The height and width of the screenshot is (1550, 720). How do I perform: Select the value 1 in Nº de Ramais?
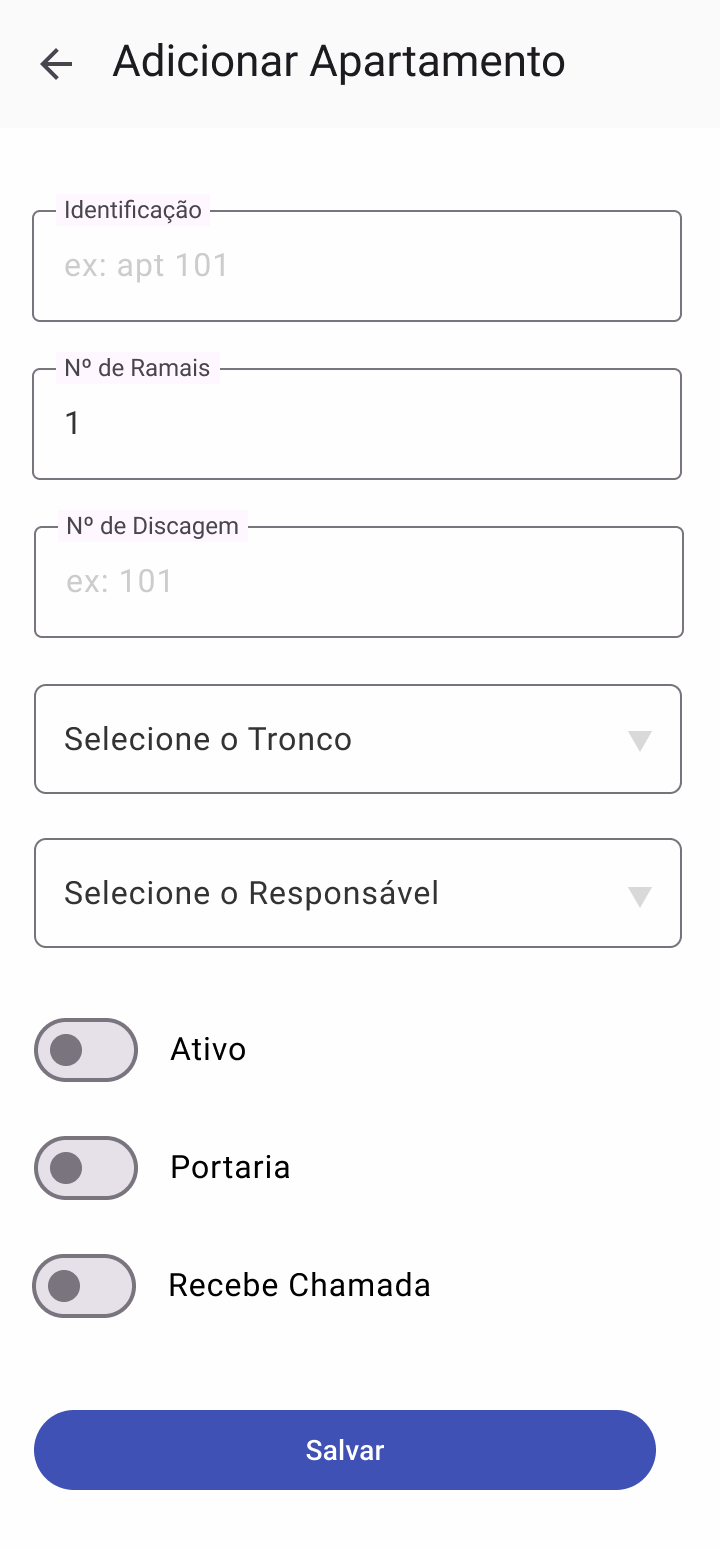point(72,423)
